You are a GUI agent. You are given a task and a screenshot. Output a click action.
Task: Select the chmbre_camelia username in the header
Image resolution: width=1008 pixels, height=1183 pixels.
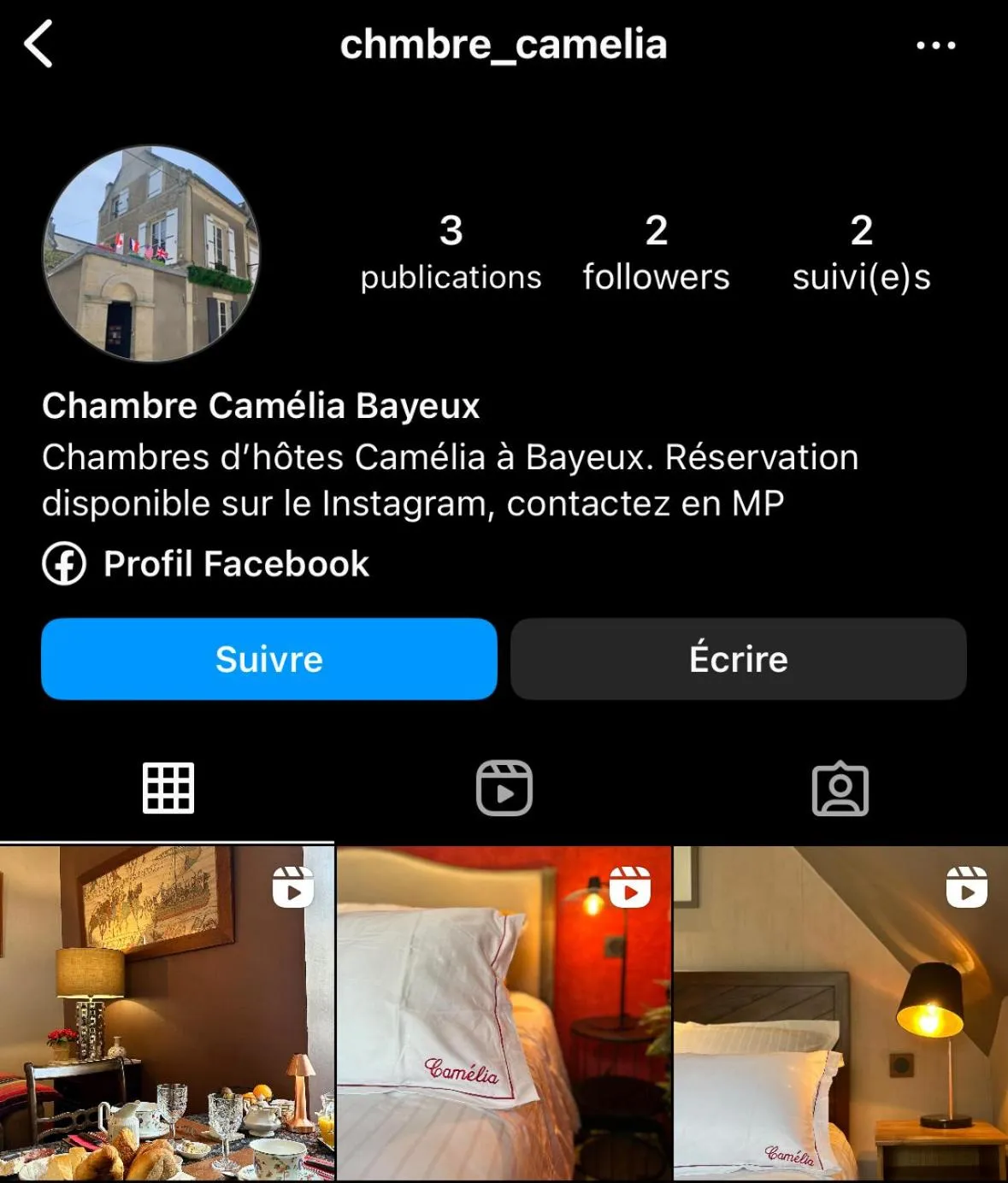(504, 45)
